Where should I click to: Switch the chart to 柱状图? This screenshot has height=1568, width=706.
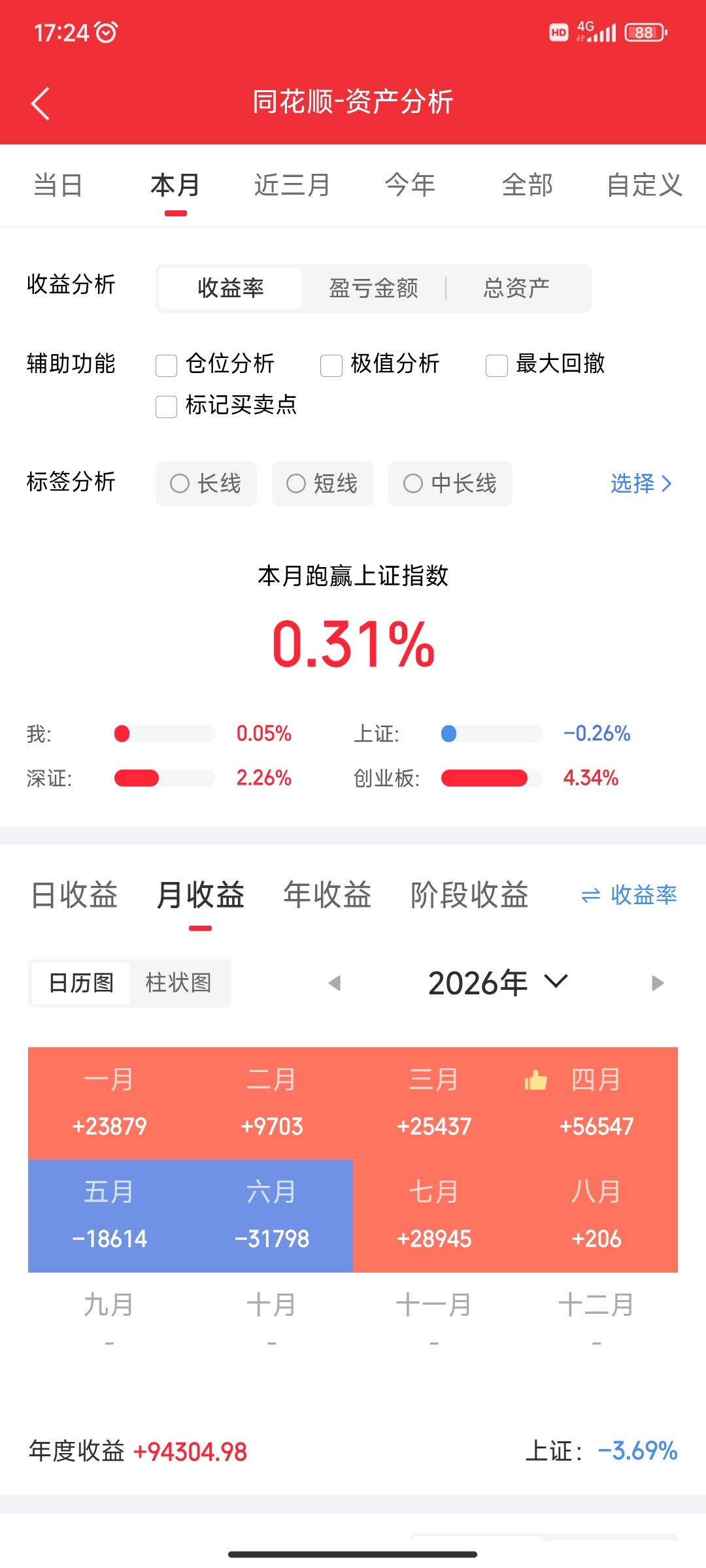pyautogui.click(x=178, y=983)
